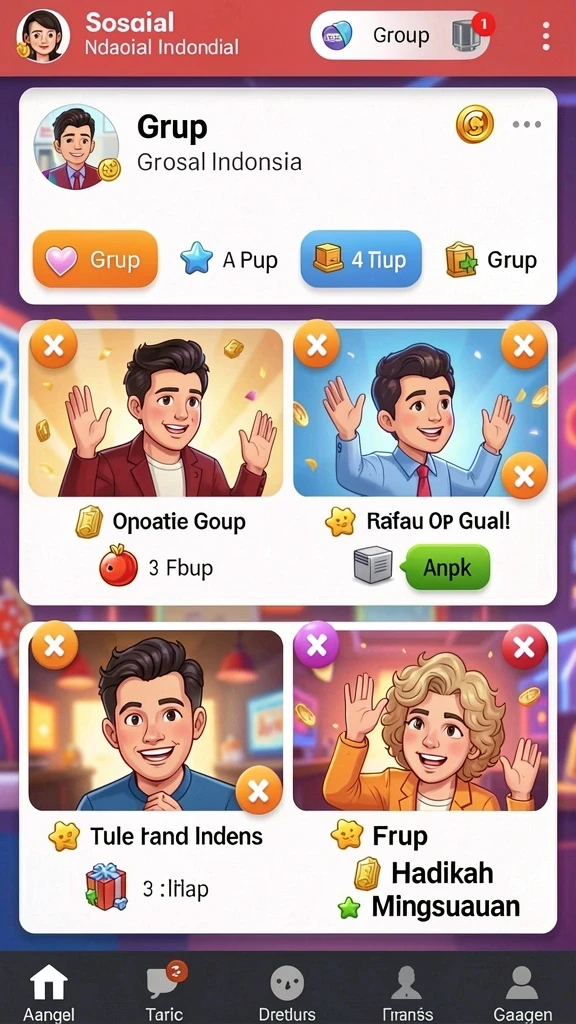576x1024 pixels.
Task: Switch to the Aangel home tab
Action: point(49,993)
